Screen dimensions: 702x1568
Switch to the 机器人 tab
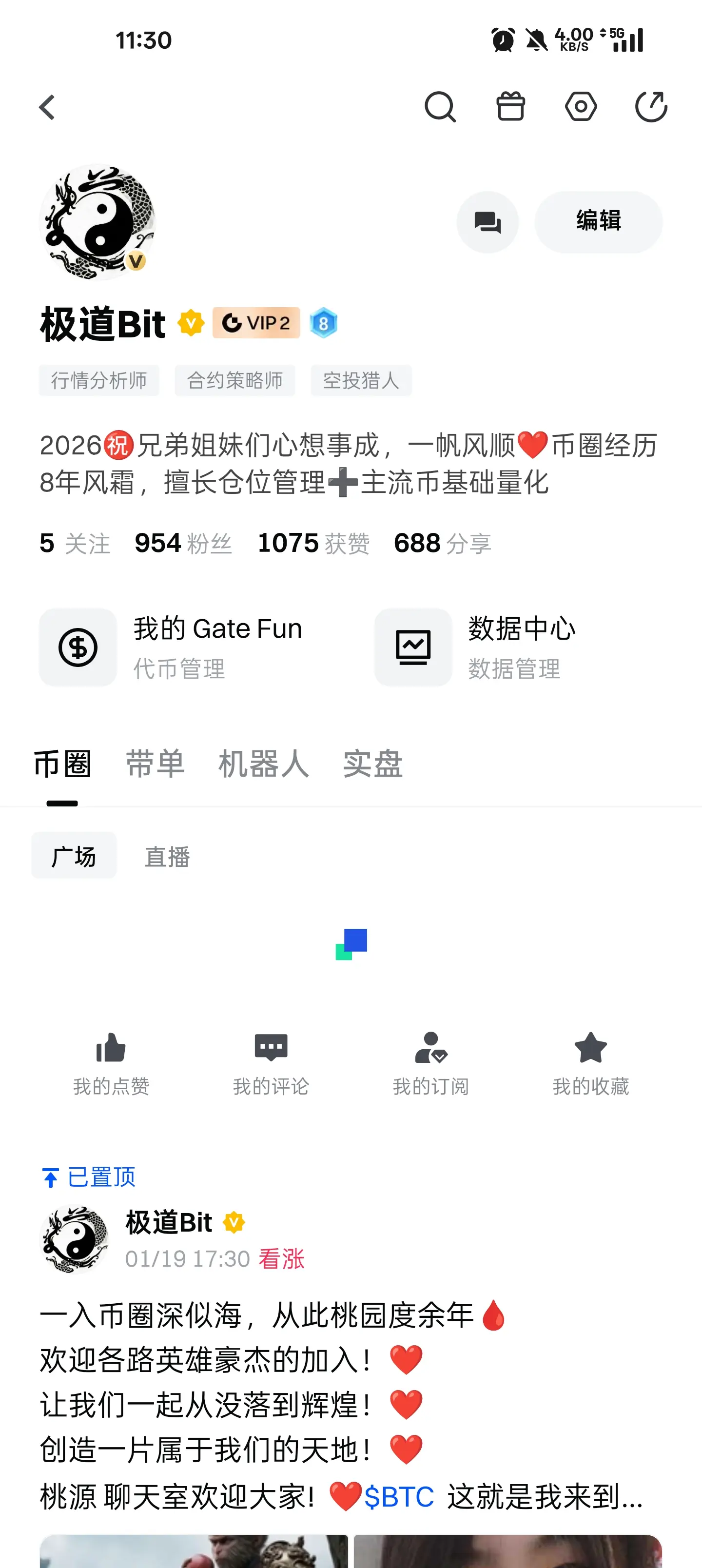click(x=263, y=764)
